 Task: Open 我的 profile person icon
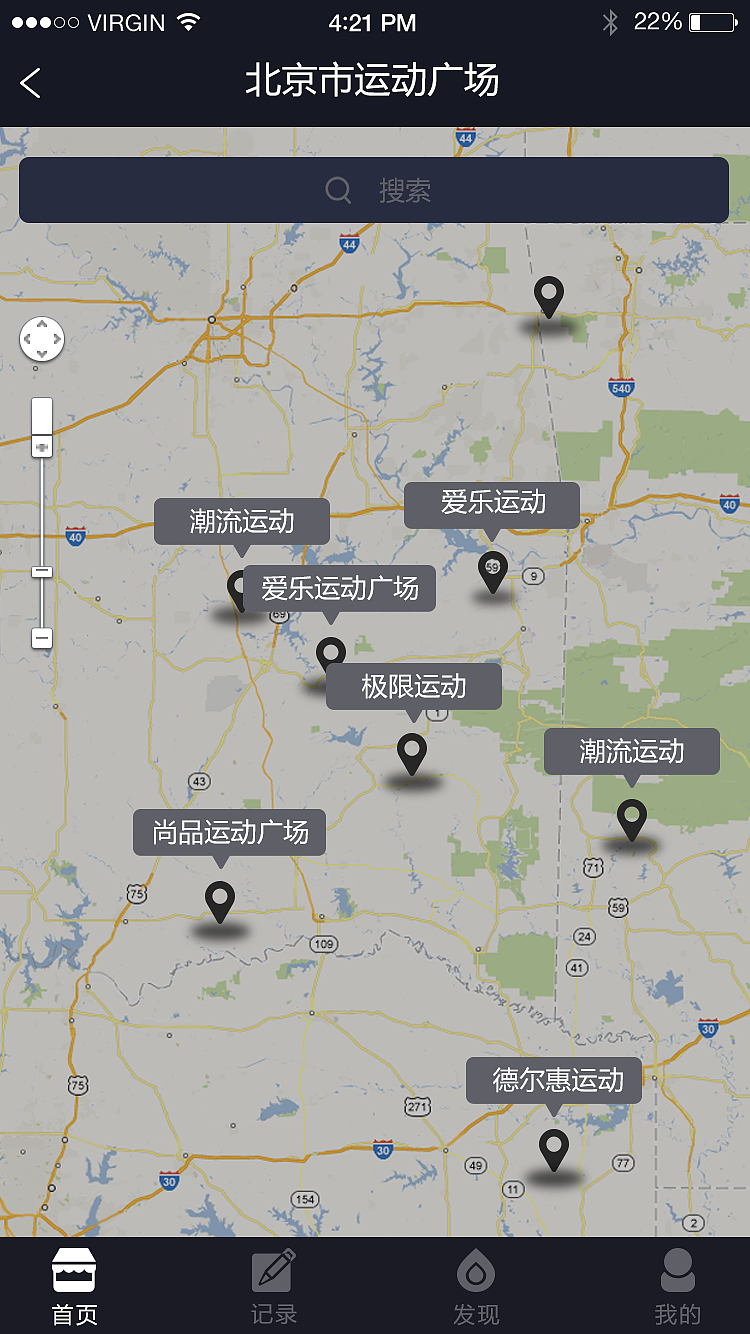click(x=677, y=1271)
